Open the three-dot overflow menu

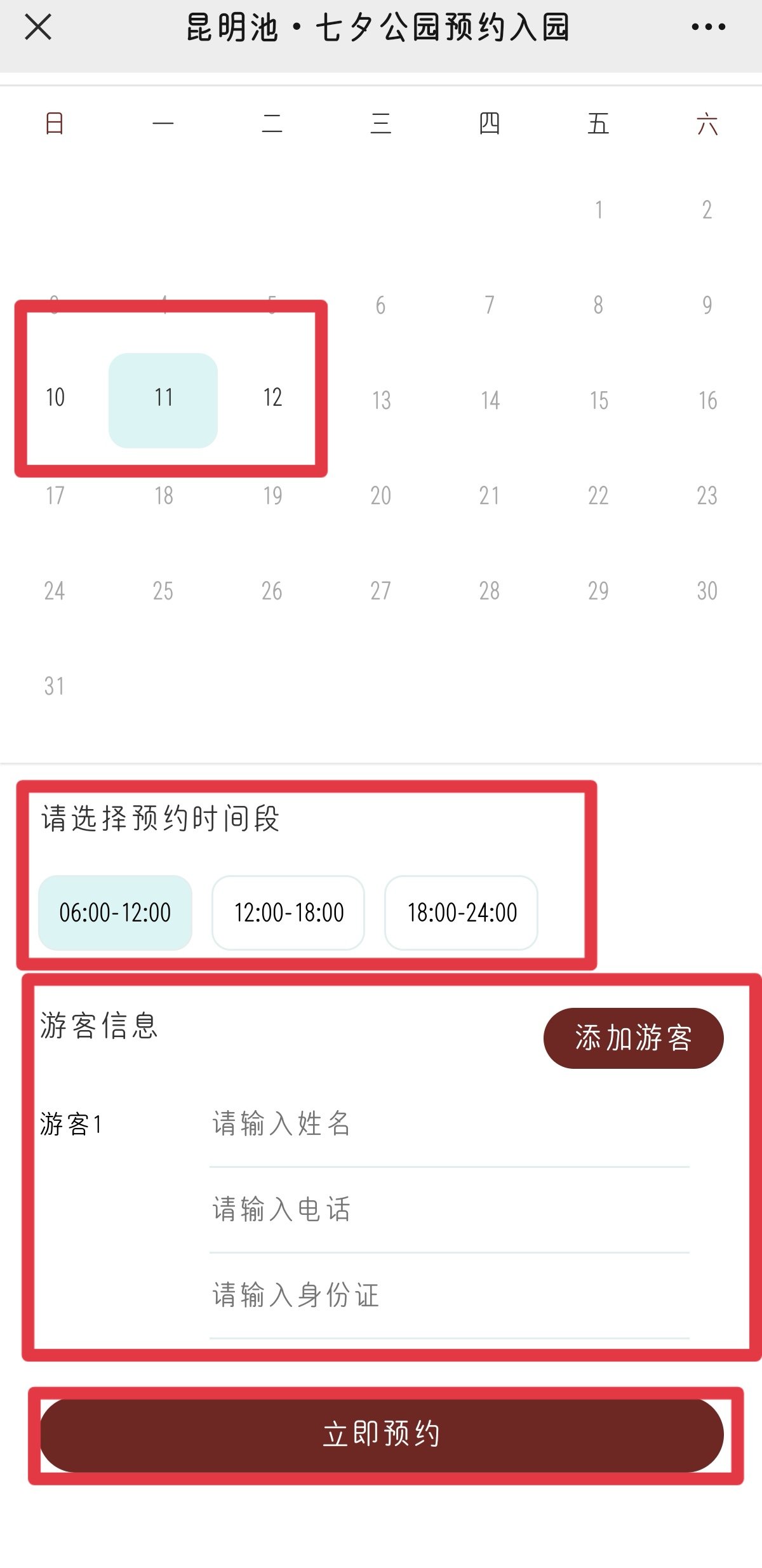(708, 27)
